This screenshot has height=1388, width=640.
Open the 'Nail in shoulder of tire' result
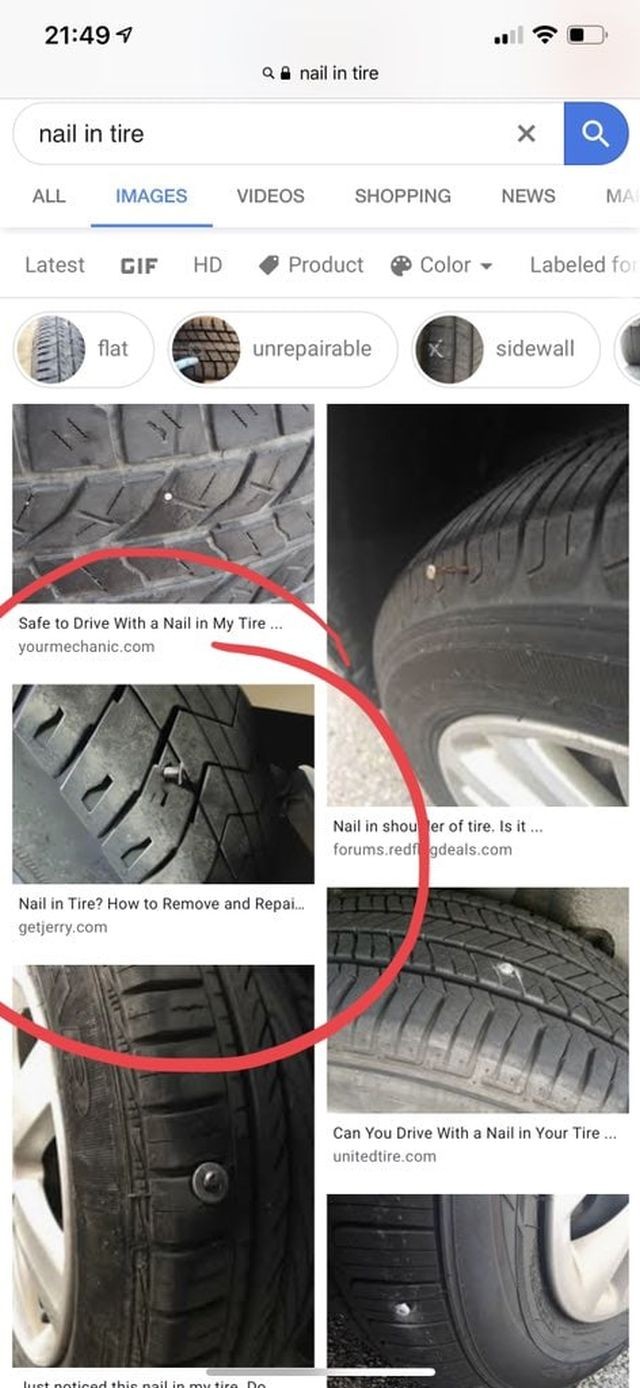477,605
